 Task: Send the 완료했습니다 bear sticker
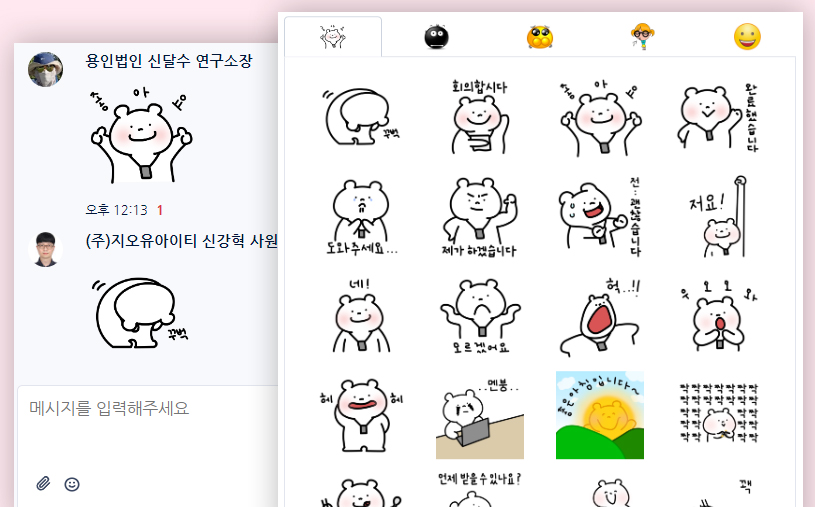[x=719, y=115]
